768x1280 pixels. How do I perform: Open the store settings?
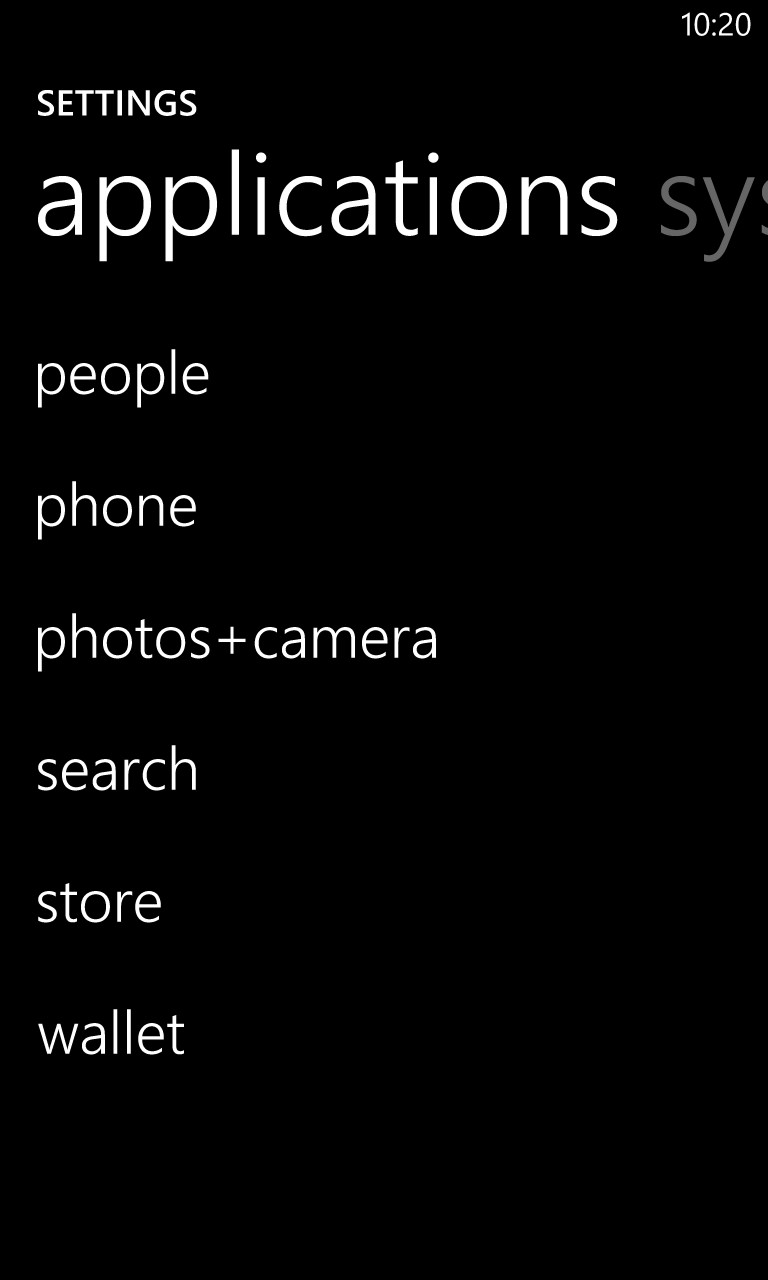click(x=99, y=902)
